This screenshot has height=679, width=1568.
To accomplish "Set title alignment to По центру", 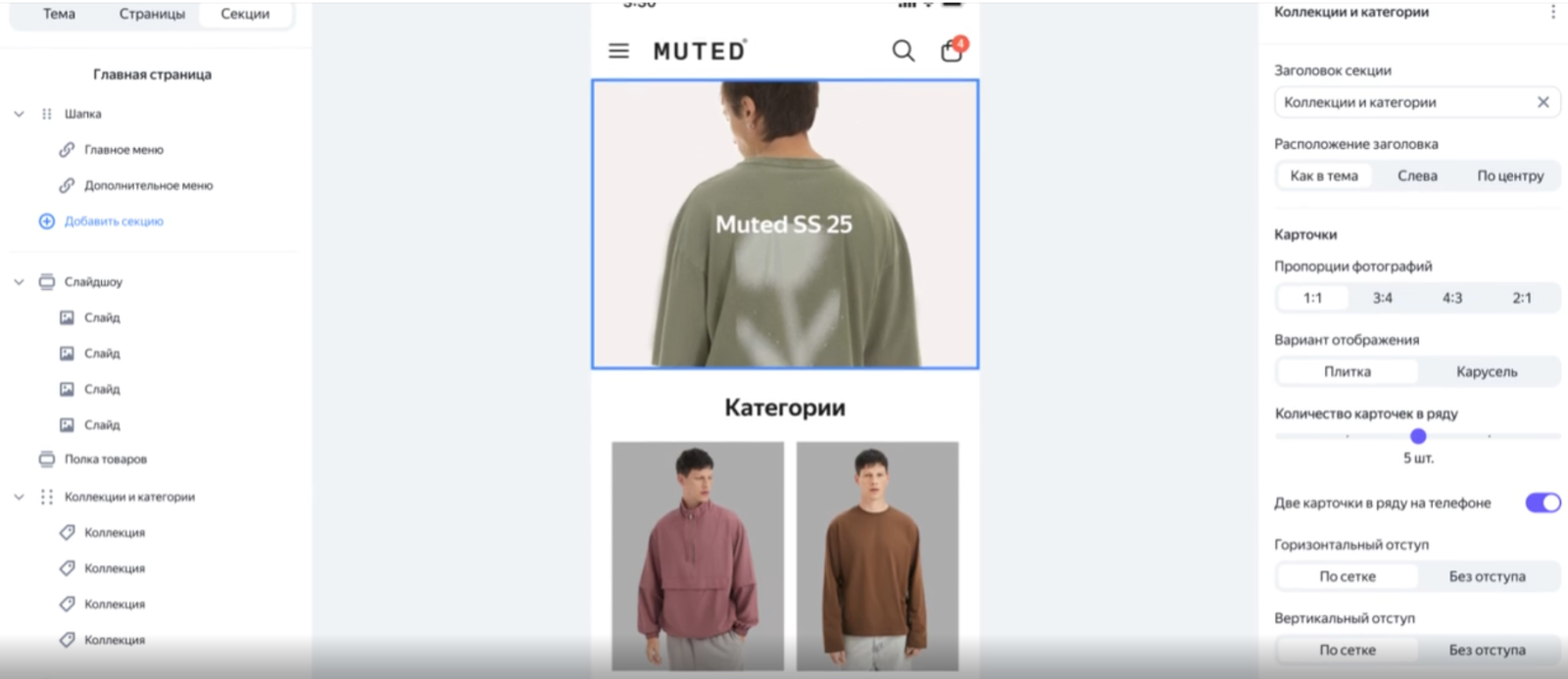I will click(x=1509, y=175).
